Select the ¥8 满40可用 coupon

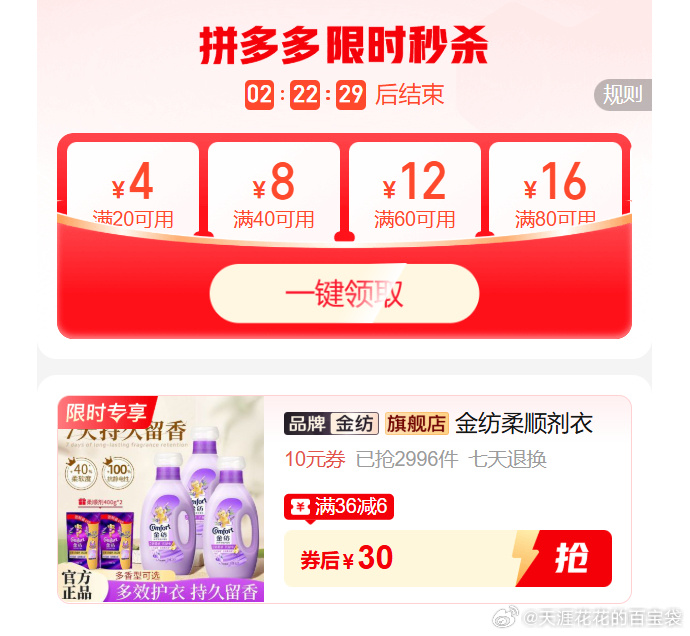pyautogui.click(x=274, y=190)
